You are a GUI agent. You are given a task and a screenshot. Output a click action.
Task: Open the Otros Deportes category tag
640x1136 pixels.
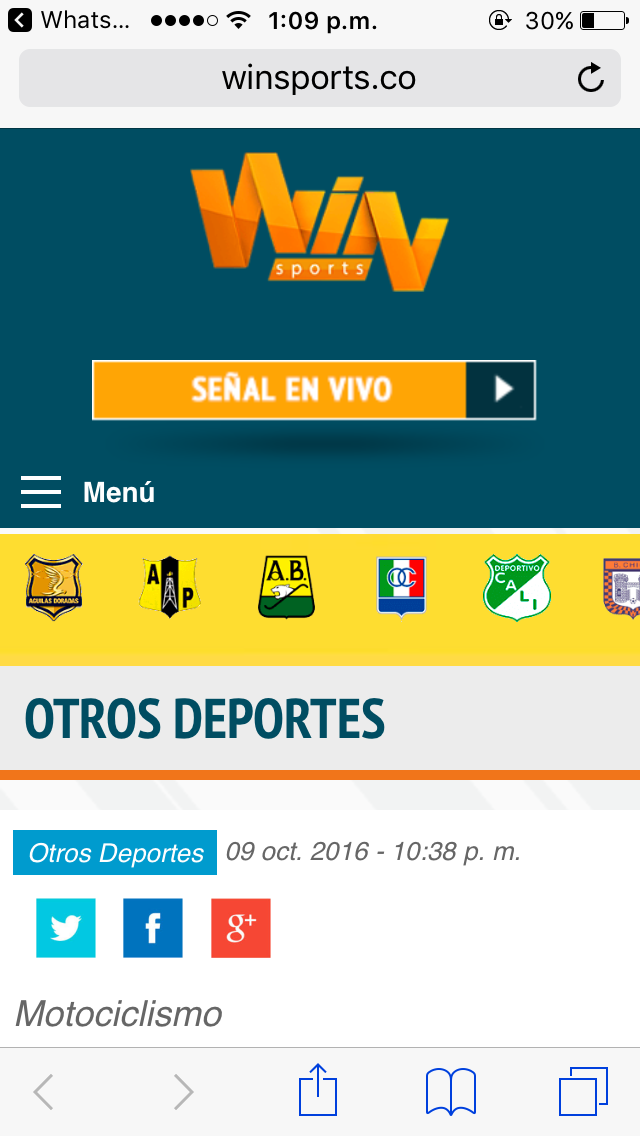click(x=115, y=853)
